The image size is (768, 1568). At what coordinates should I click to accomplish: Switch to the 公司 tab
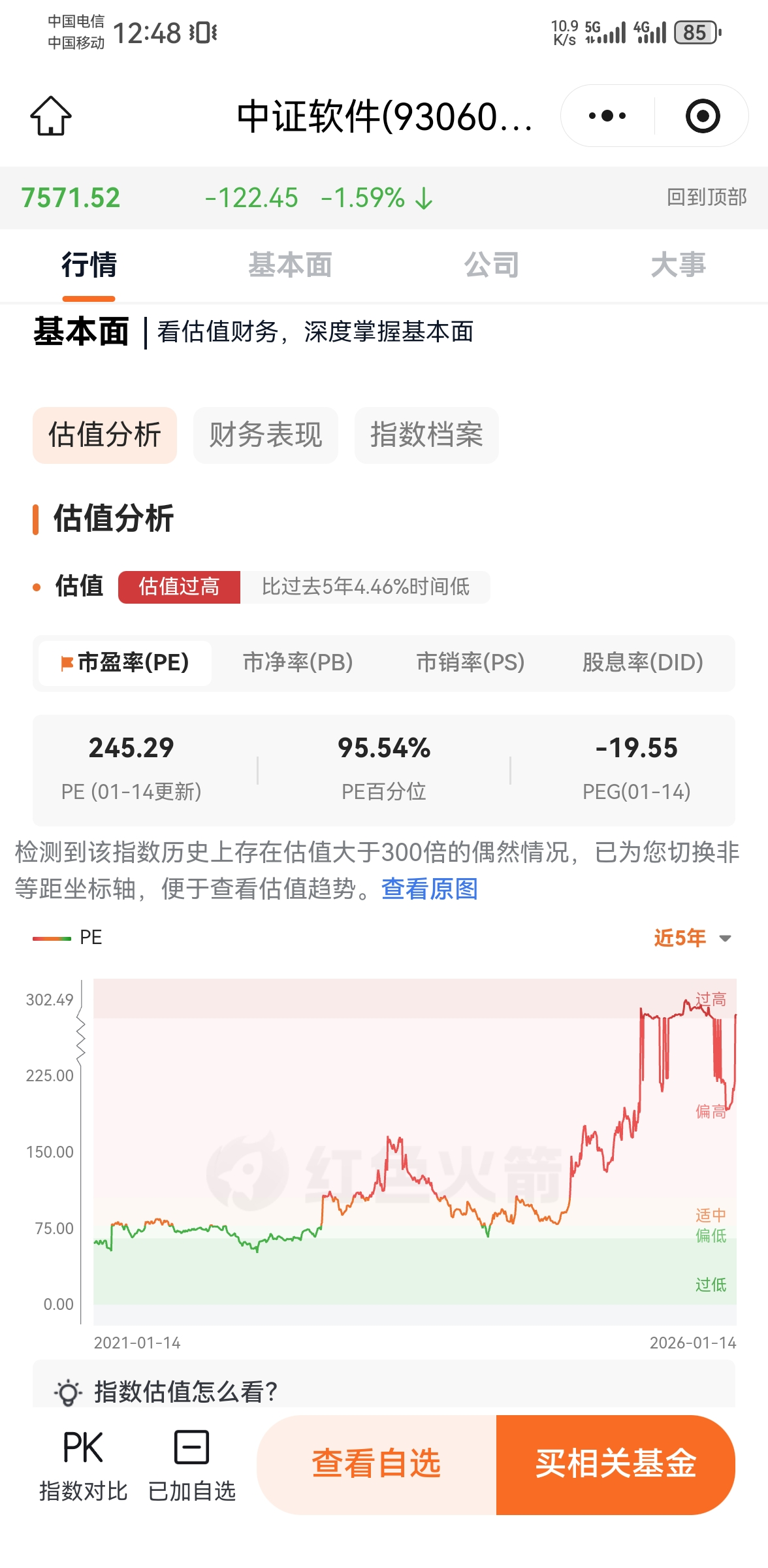pyautogui.click(x=492, y=265)
